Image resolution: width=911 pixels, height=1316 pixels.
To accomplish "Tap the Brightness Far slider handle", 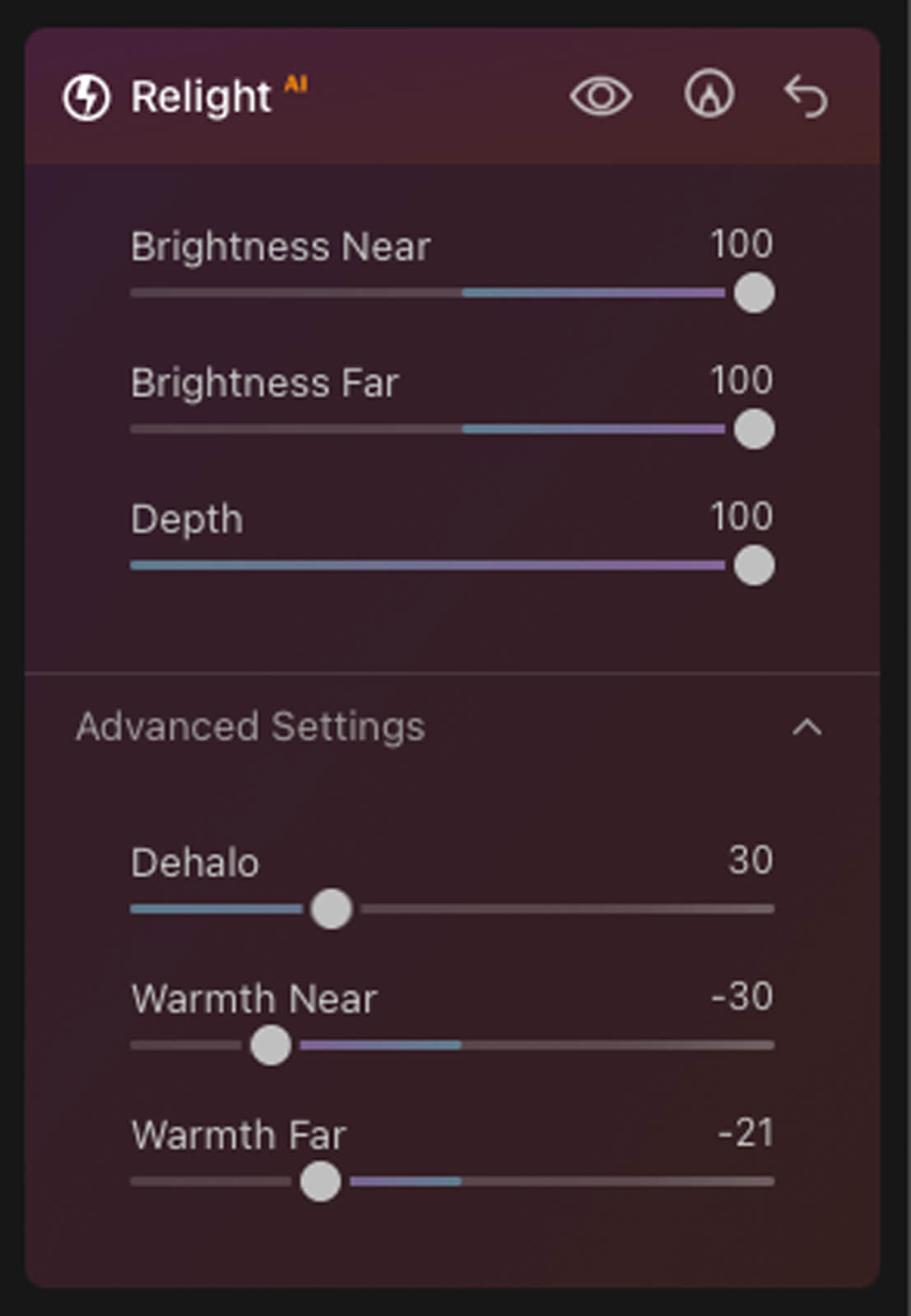I will tap(754, 429).
